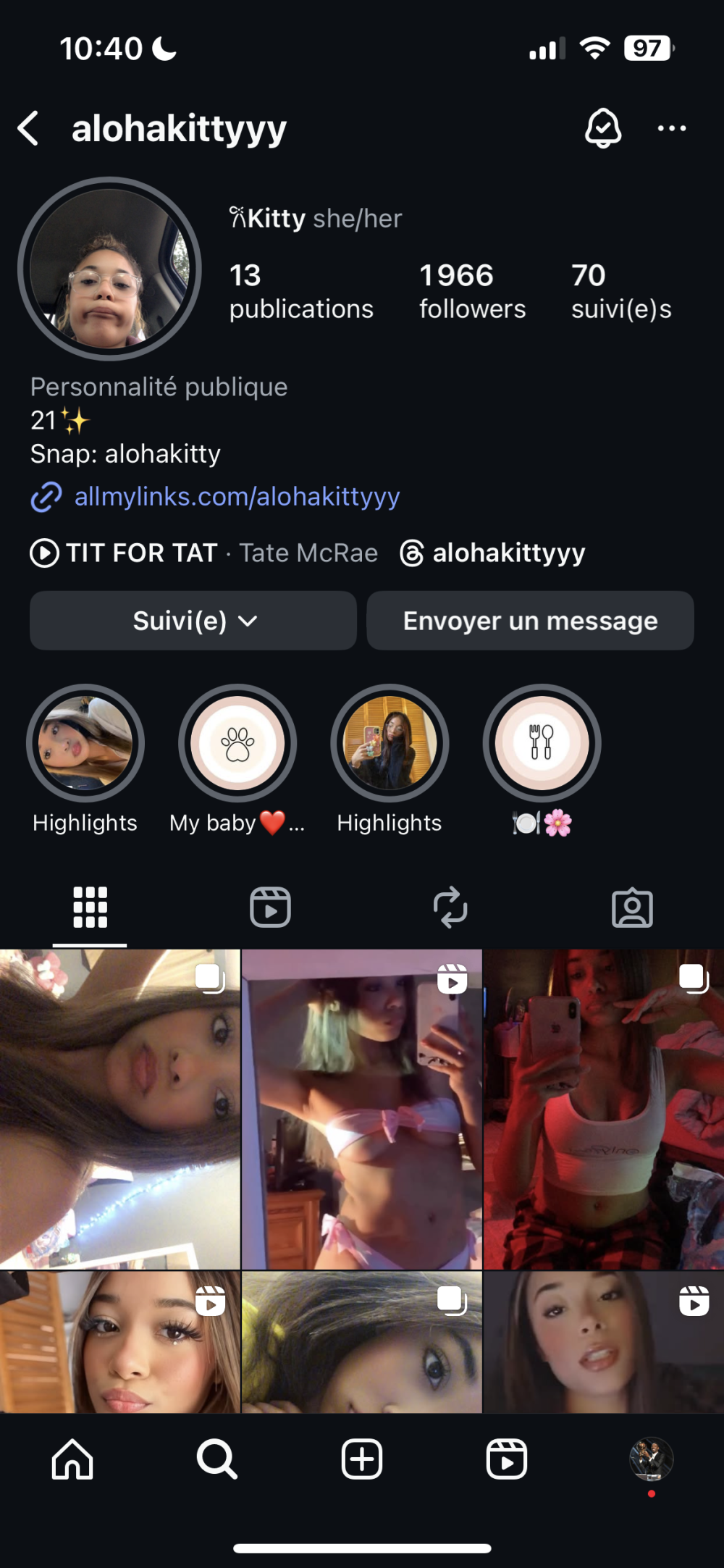Open the alohakittyyy Threads profile
The width and height of the screenshot is (724, 1568).
tap(493, 553)
